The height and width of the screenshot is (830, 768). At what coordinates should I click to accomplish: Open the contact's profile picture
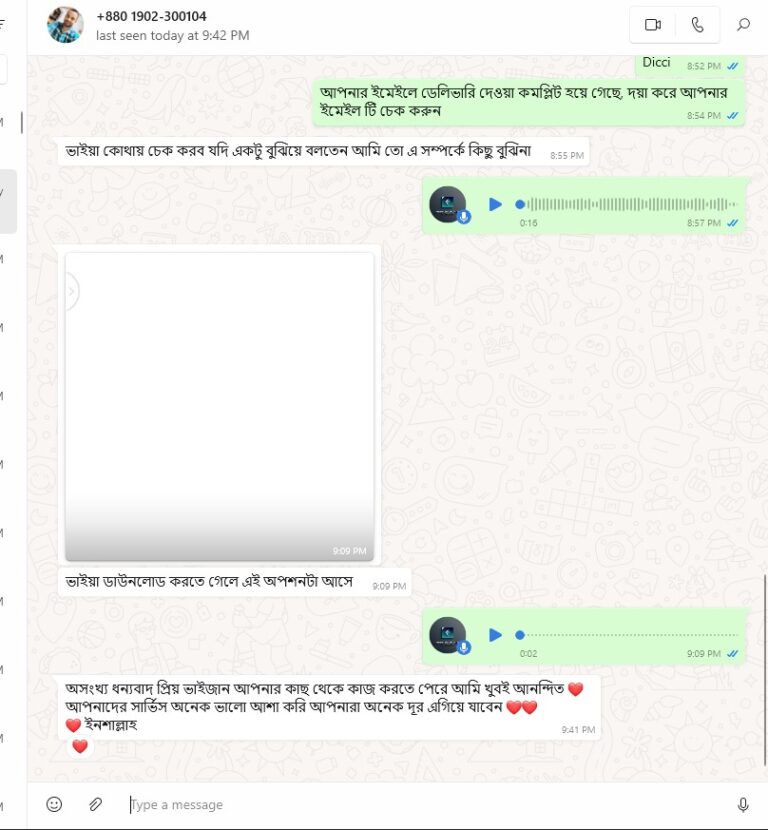pos(65,25)
